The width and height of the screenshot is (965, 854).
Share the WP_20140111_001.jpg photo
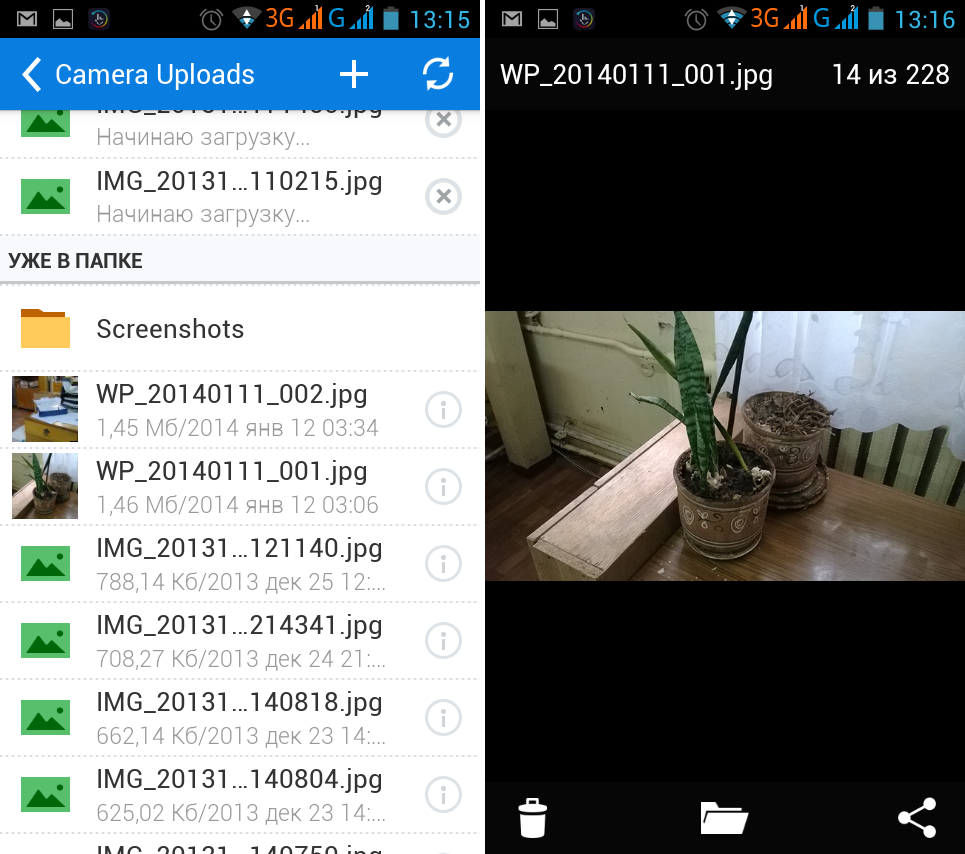pos(916,817)
